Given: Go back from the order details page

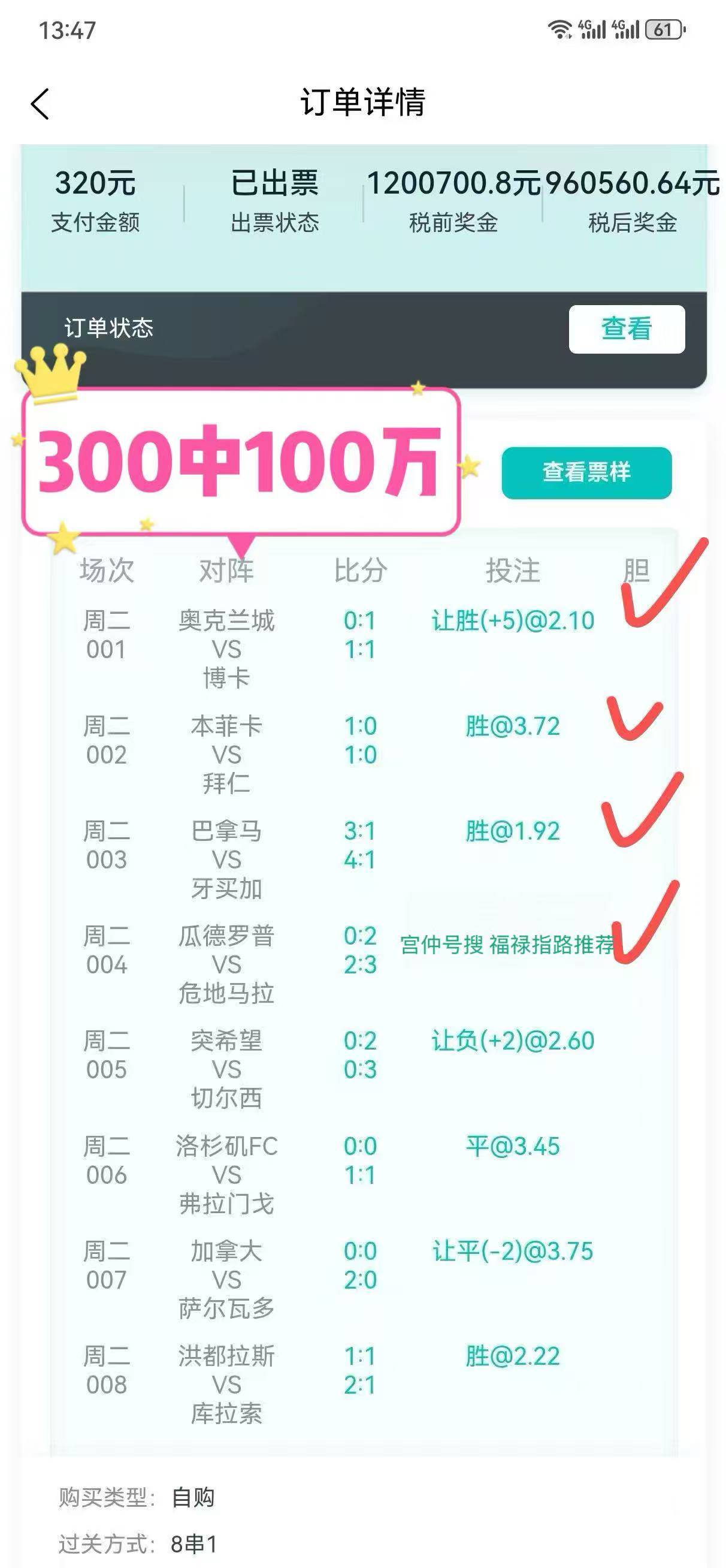Looking at the screenshot, I should point(40,104).
